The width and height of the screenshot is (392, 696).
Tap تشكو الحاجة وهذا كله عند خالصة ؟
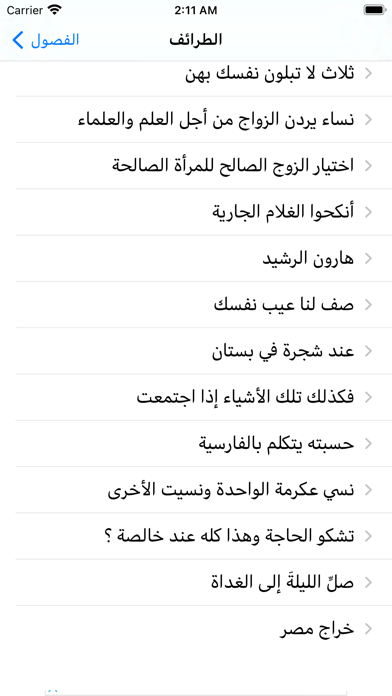click(x=196, y=536)
